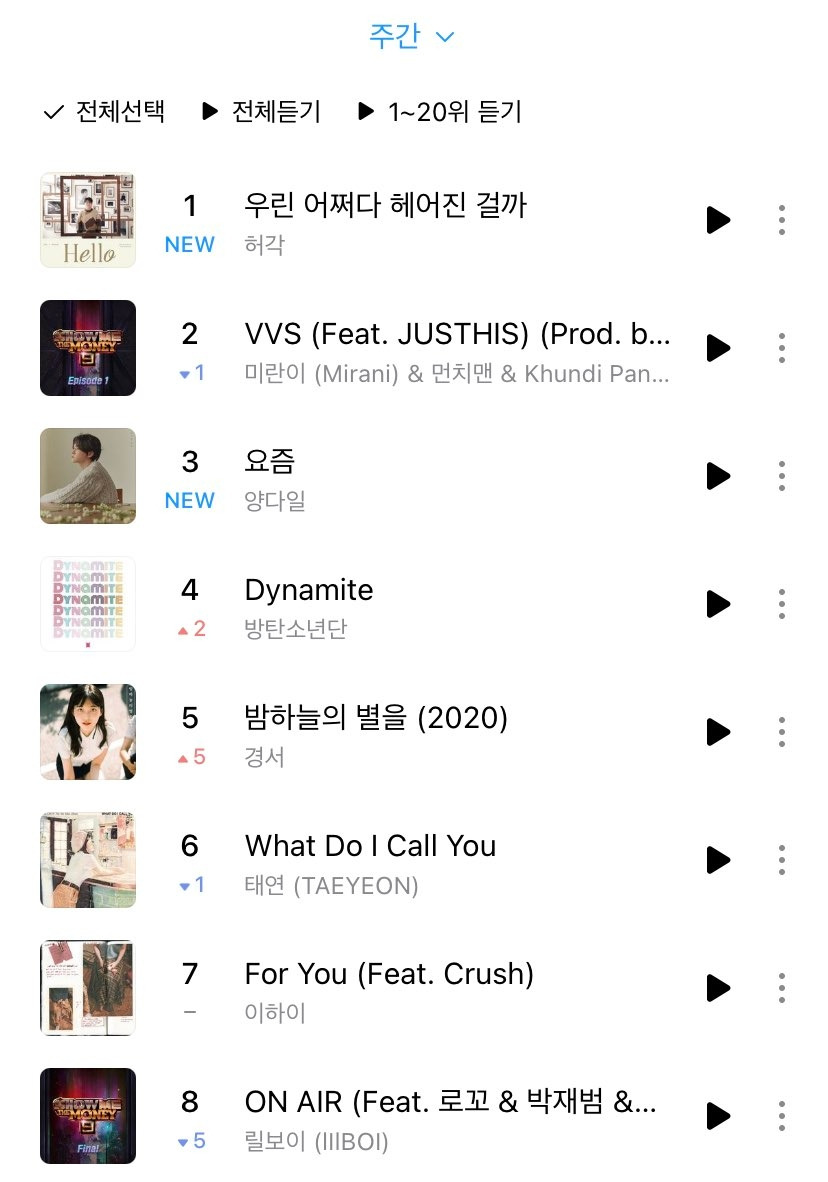Play Dynamite by 방탄소년단
This screenshot has width=828, height=1182.
pos(717,604)
